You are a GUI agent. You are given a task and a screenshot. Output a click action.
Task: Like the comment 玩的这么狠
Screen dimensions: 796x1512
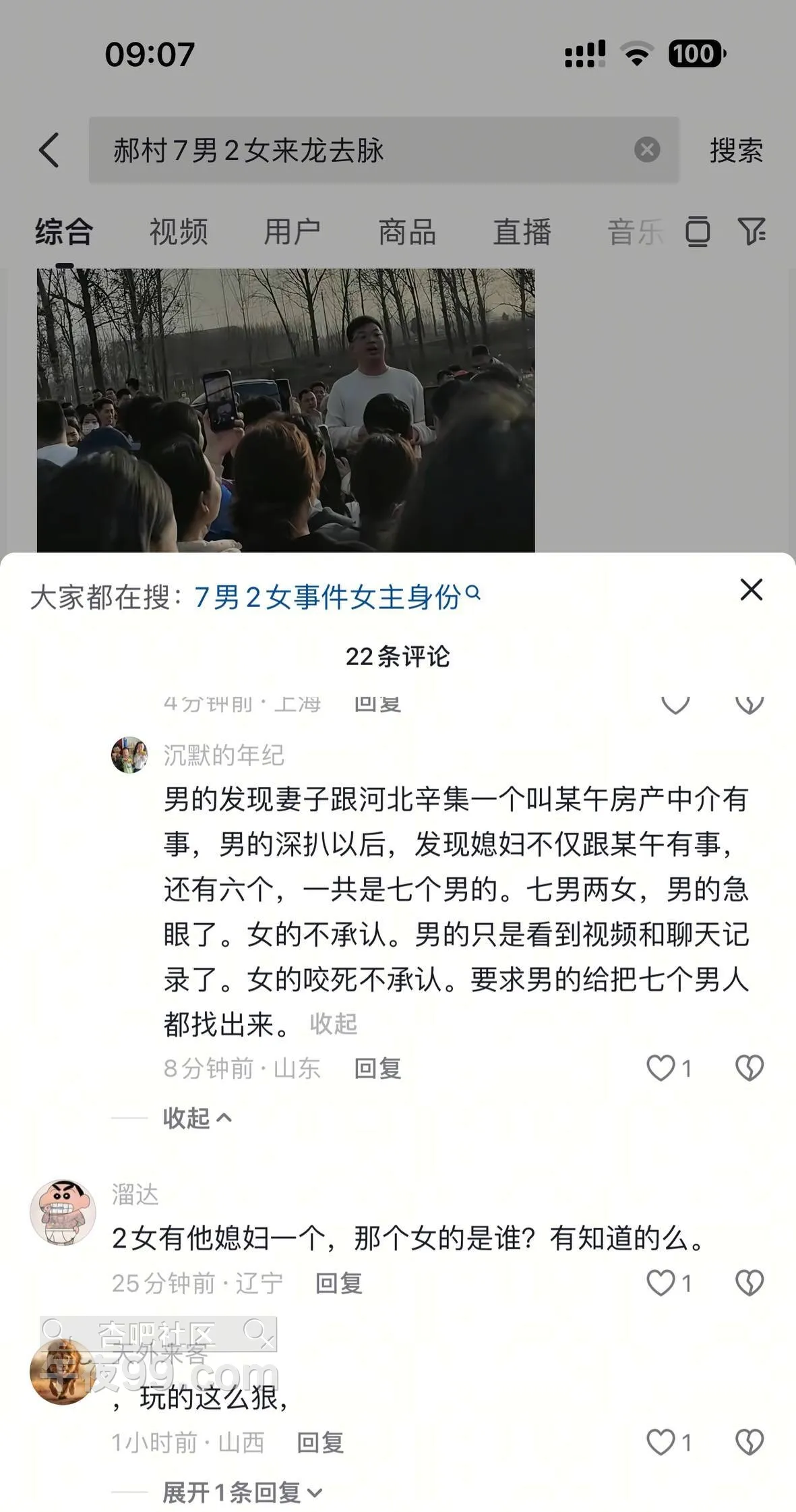(x=661, y=1443)
